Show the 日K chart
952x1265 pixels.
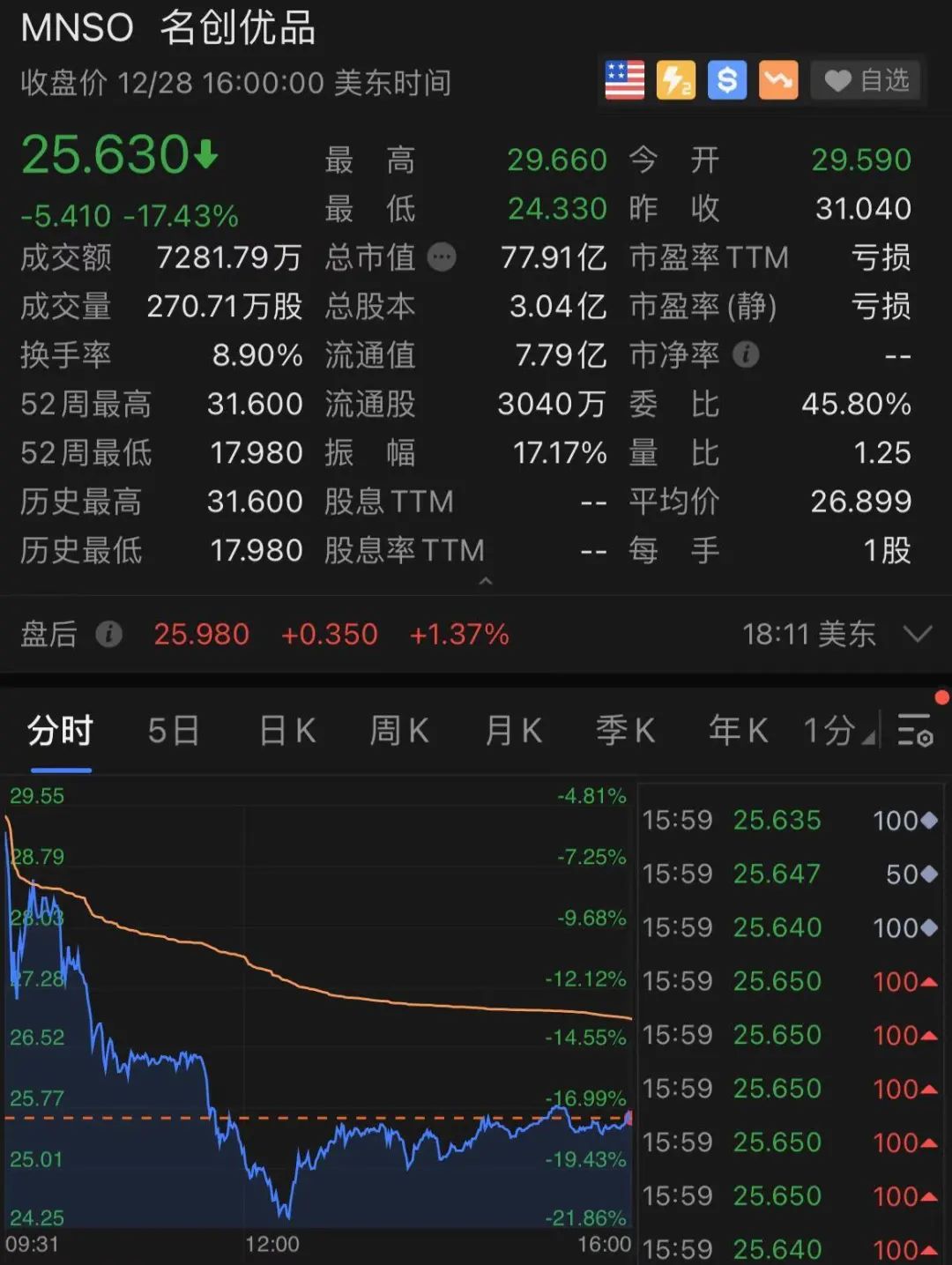[x=287, y=731]
